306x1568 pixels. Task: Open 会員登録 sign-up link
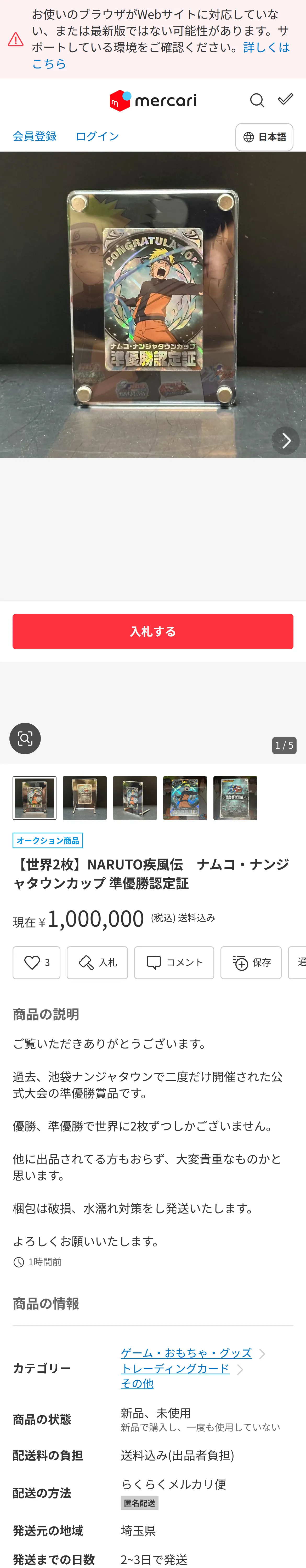[x=35, y=136]
